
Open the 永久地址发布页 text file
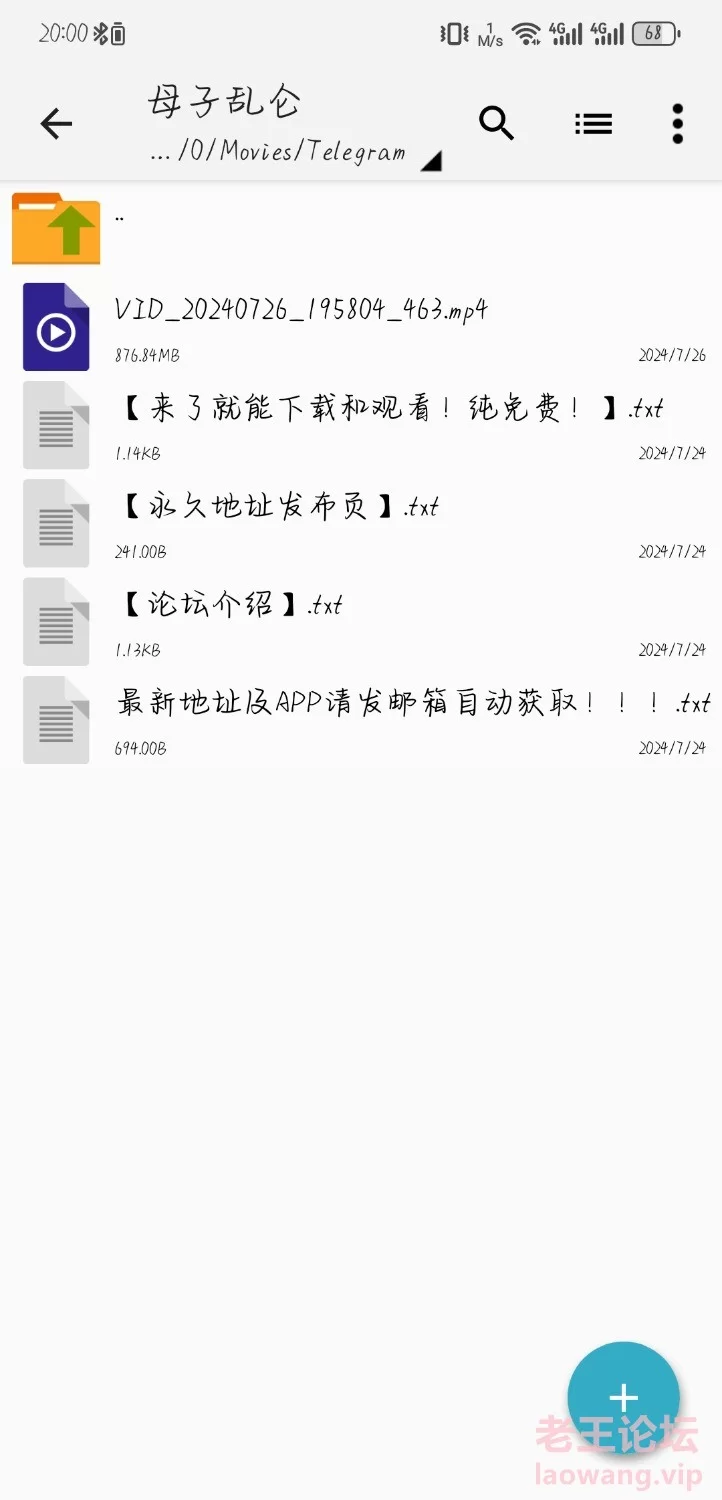click(361, 523)
